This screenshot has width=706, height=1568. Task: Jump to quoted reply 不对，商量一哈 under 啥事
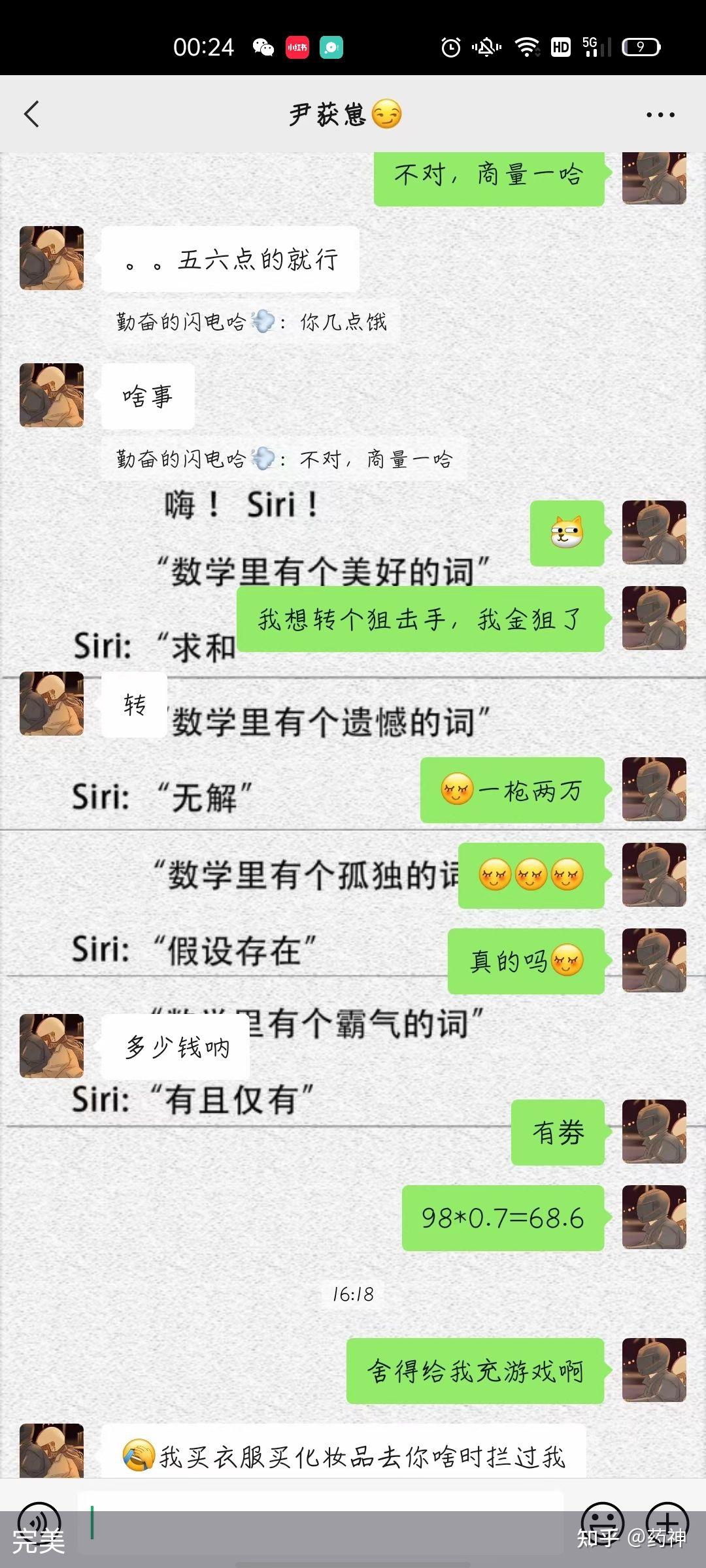[x=284, y=459]
